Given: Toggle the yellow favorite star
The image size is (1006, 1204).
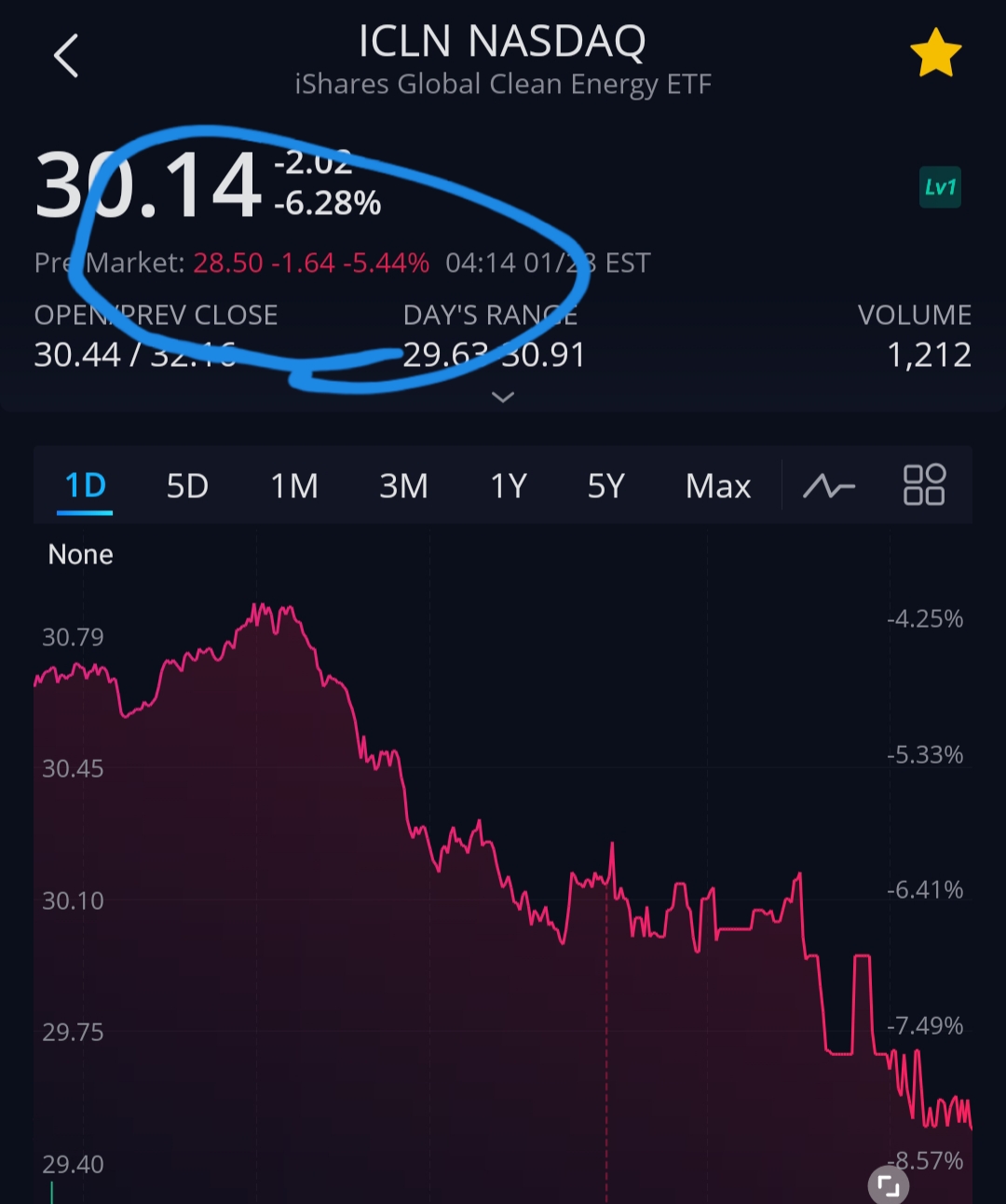Looking at the screenshot, I should tap(934, 53).
